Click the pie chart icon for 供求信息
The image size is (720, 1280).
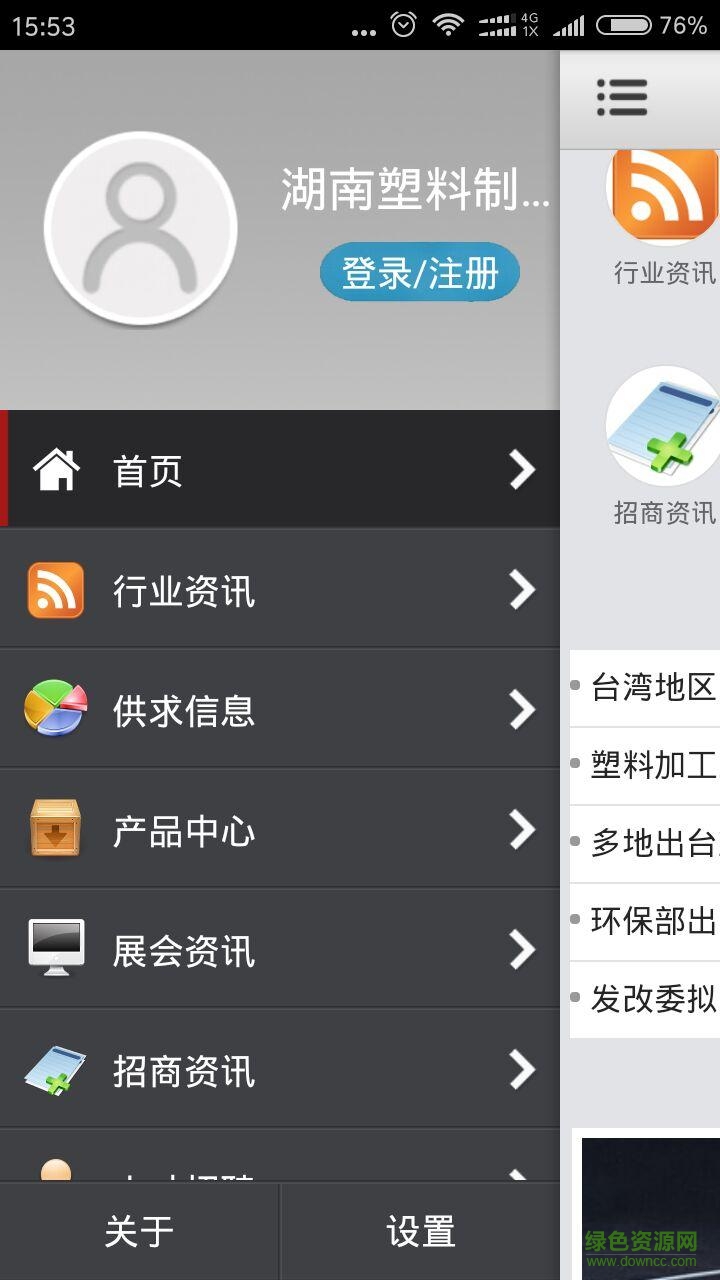(55, 710)
